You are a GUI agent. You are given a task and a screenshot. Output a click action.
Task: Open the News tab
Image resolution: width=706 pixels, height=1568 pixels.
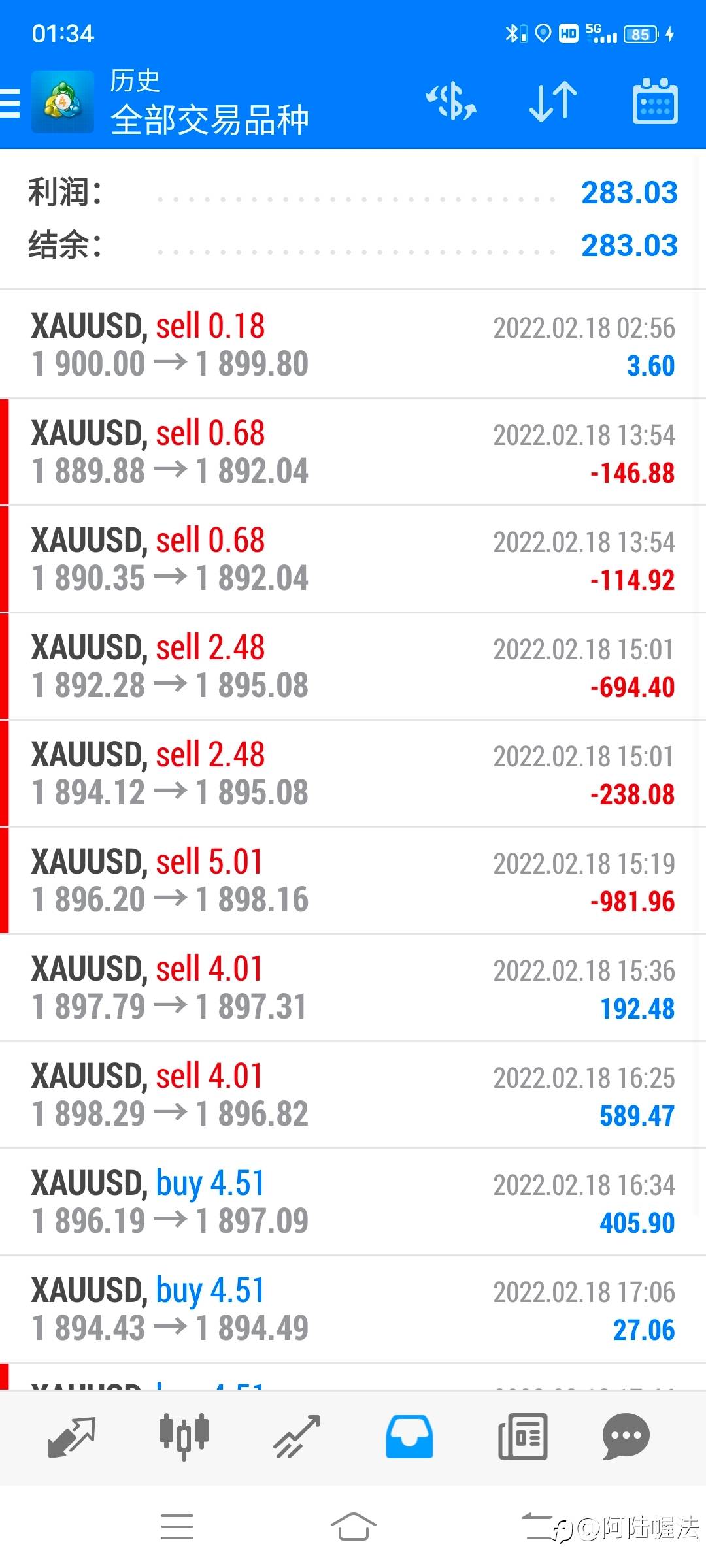tap(522, 1437)
